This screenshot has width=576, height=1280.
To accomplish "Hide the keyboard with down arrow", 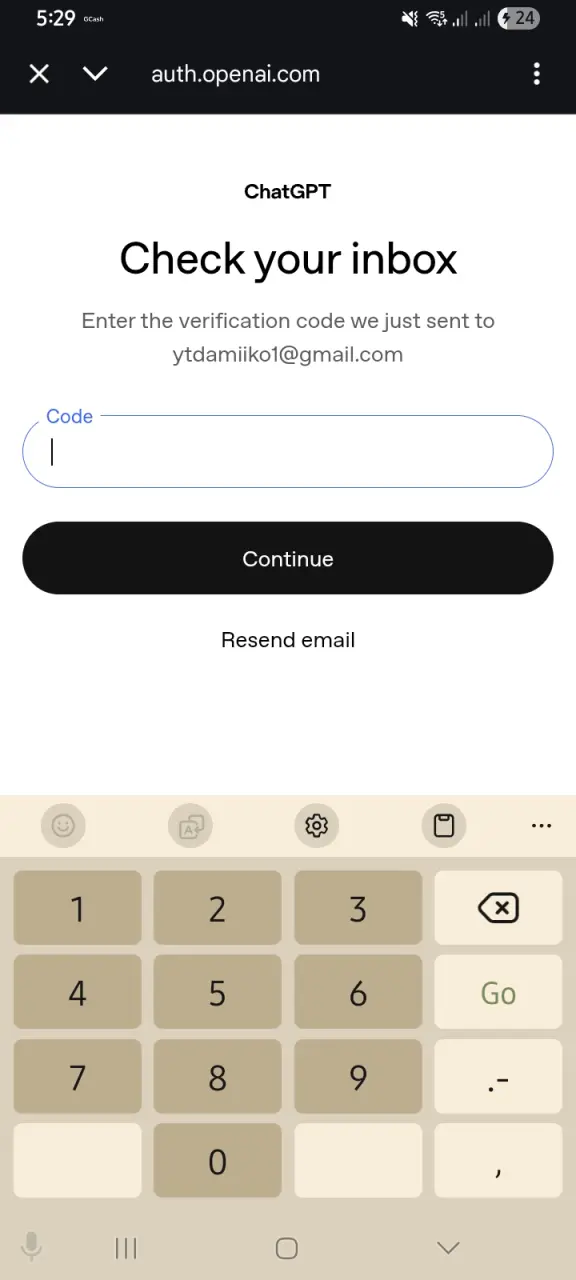I will pyautogui.click(x=449, y=1247).
